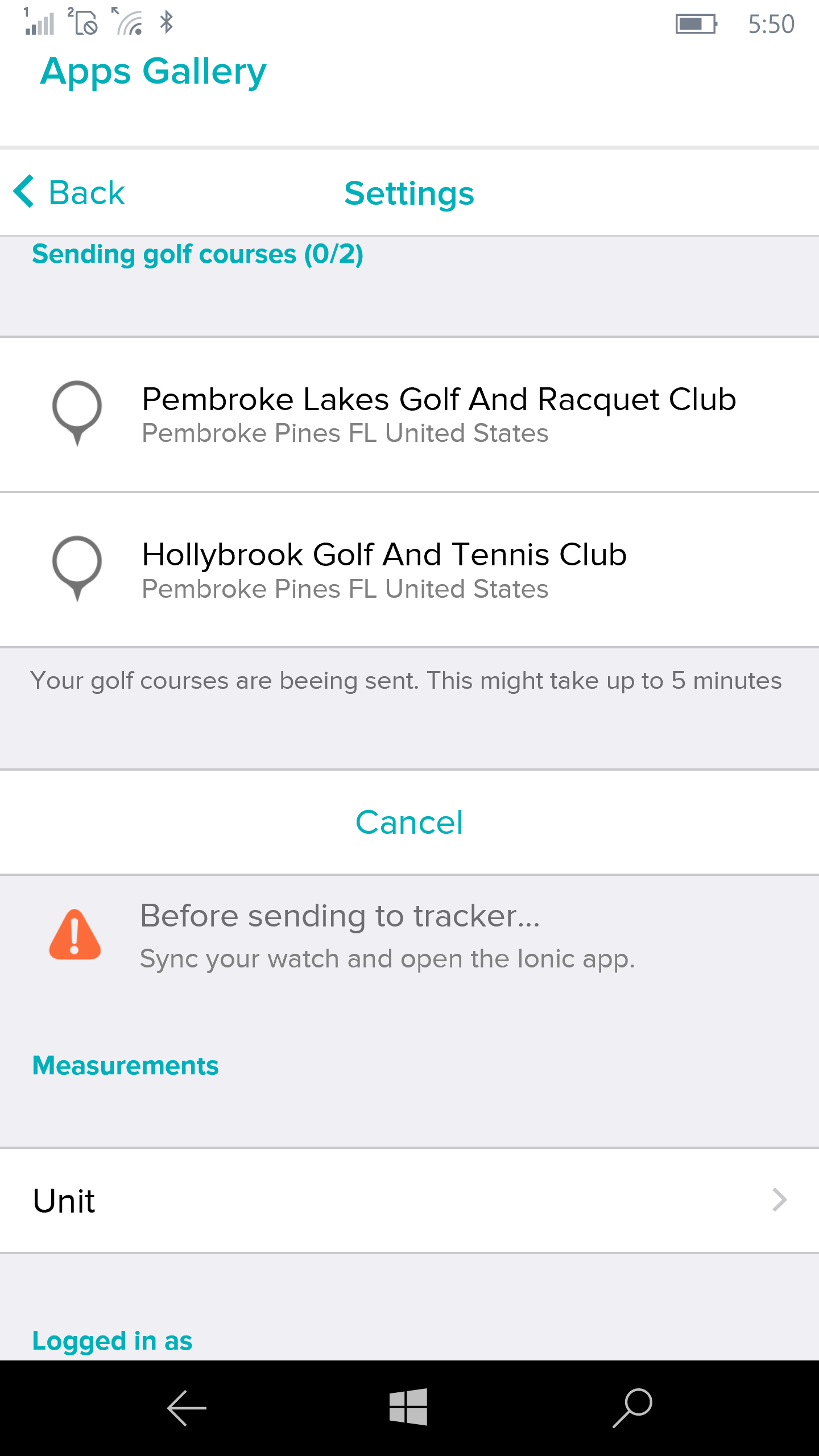Select Pembroke Lakes Golf And Racquet Club
Image resolution: width=819 pixels, height=1456 pixels.
pyautogui.click(x=409, y=414)
